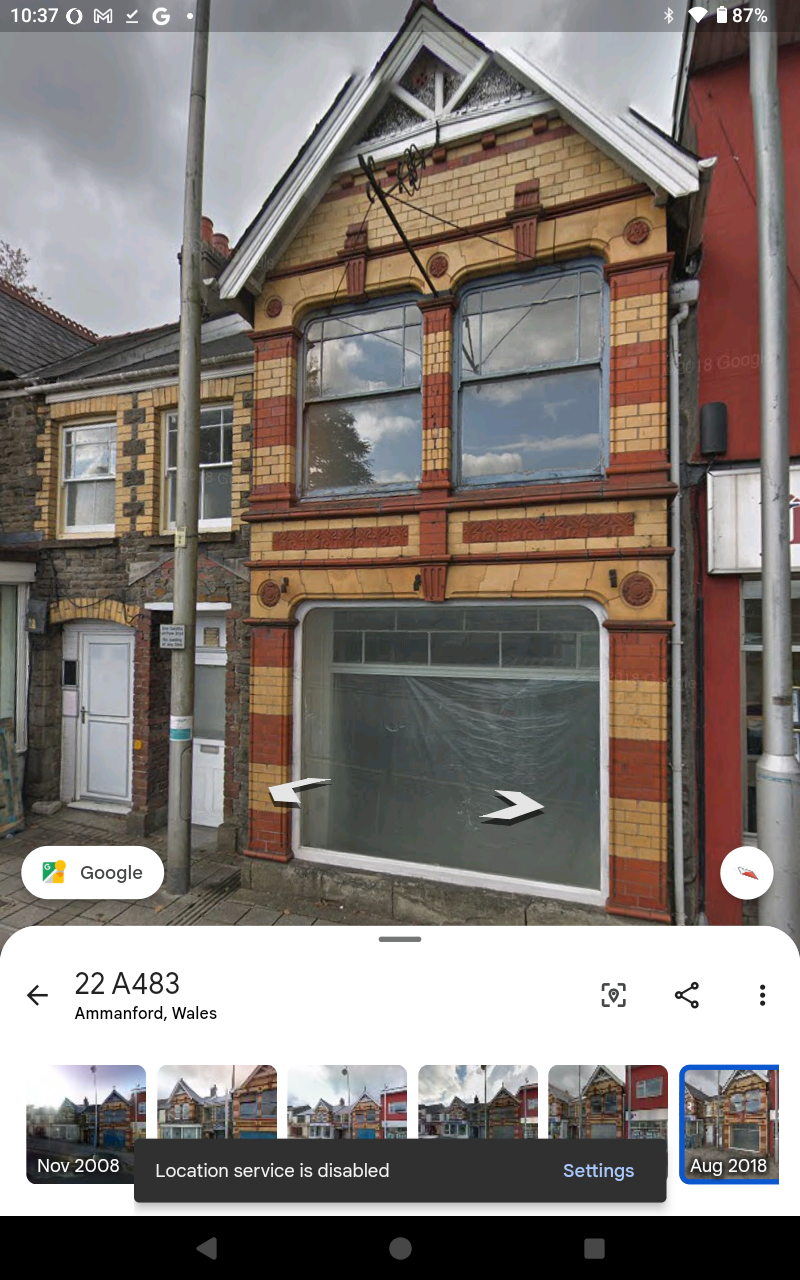
Task: Open Settings from the location service notice
Action: click(x=598, y=1171)
